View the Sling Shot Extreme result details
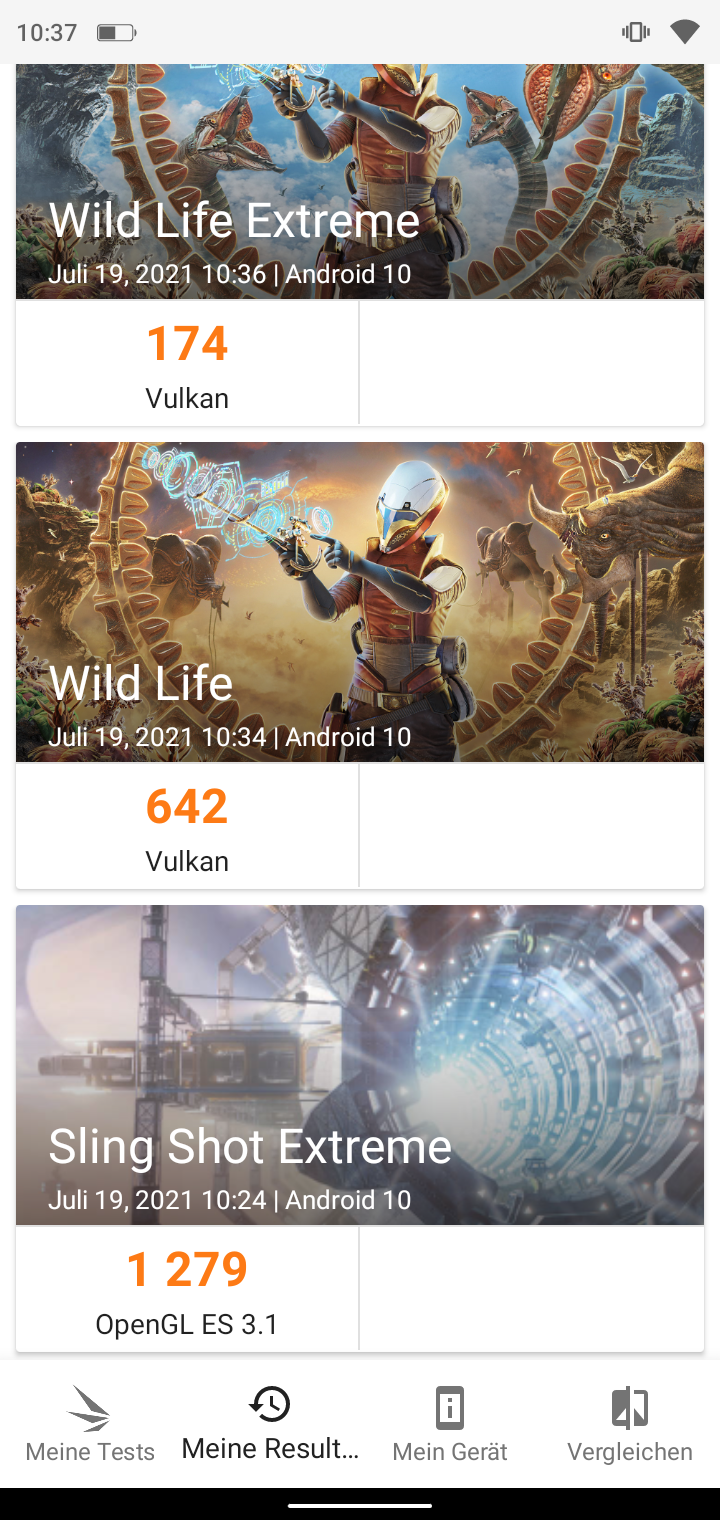This screenshot has height=1520, width=720. coord(360,1128)
